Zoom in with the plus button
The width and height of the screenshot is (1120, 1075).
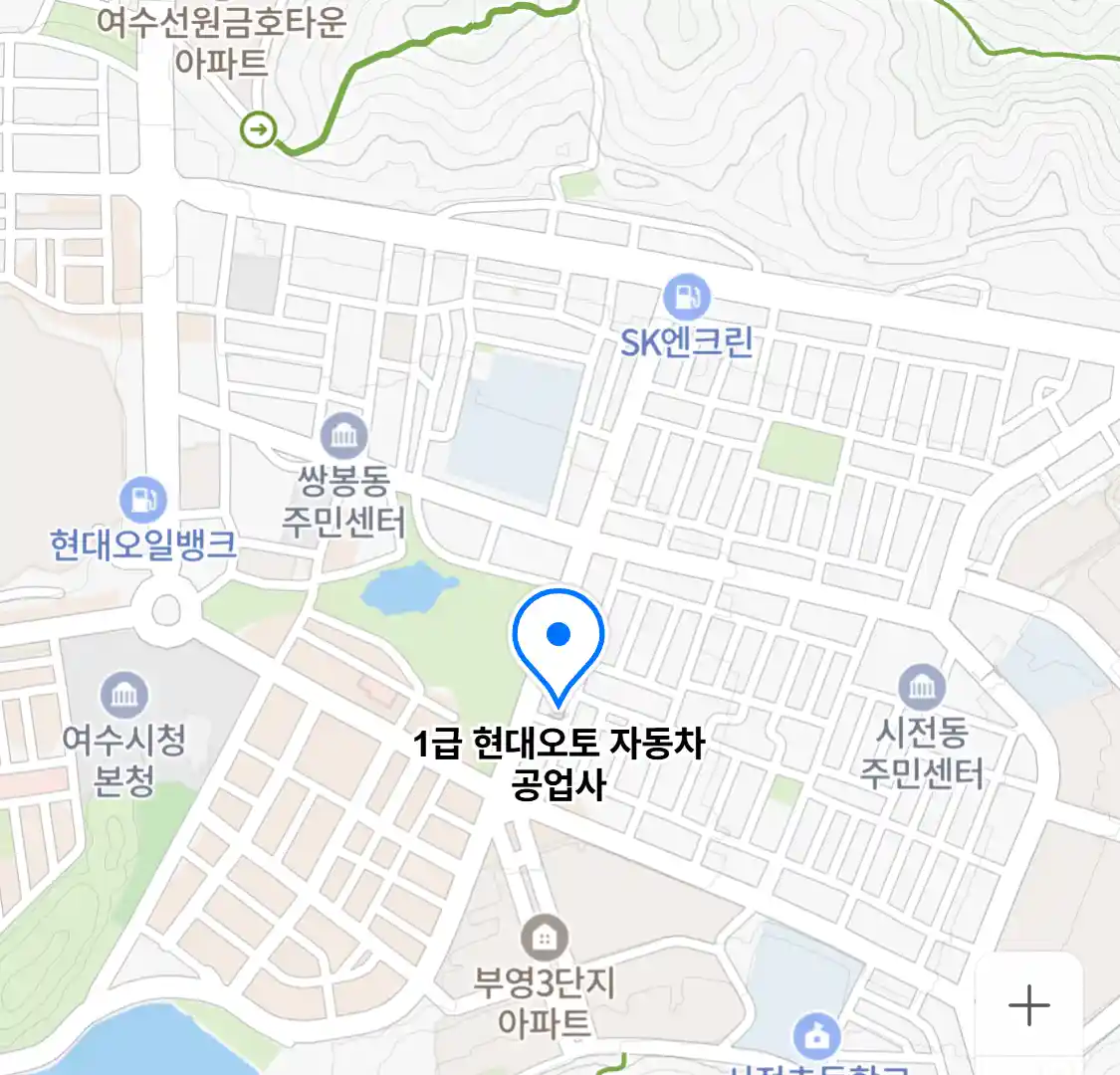click(x=1028, y=1005)
